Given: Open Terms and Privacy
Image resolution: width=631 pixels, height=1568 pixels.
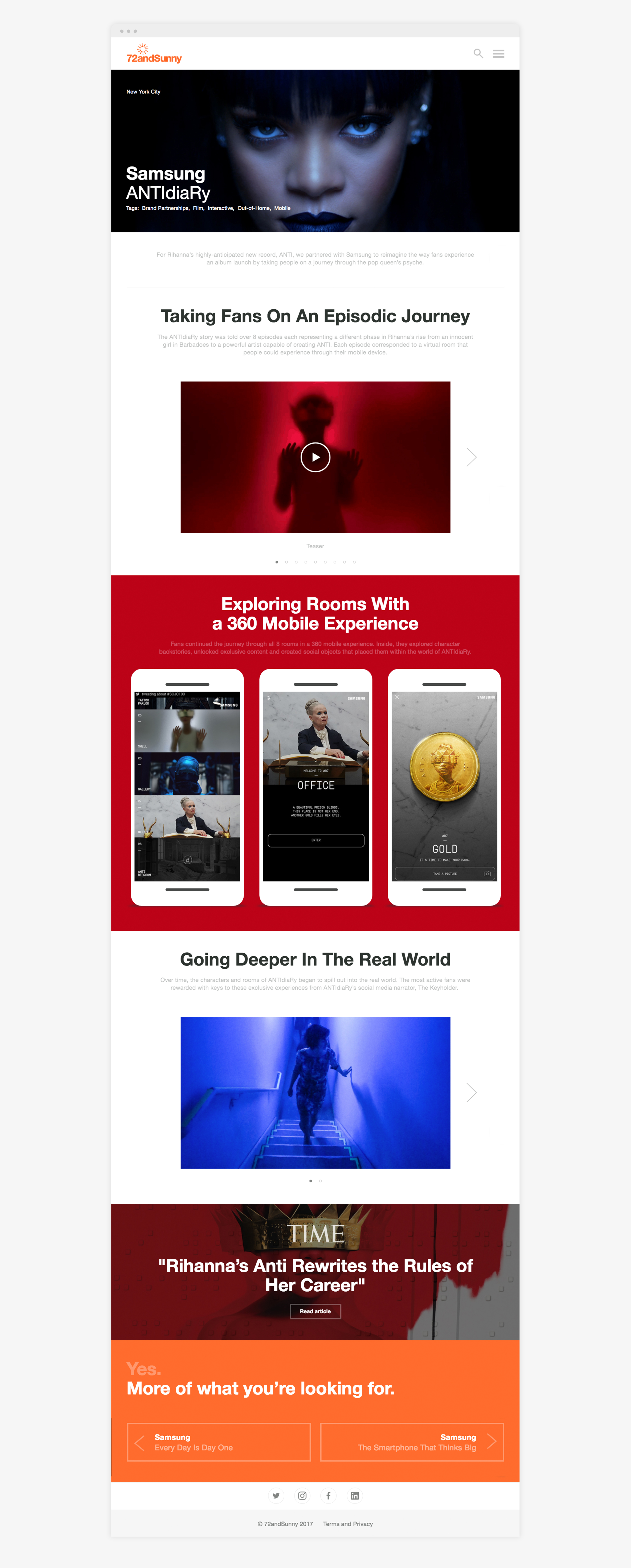Looking at the screenshot, I should [x=348, y=1524].
